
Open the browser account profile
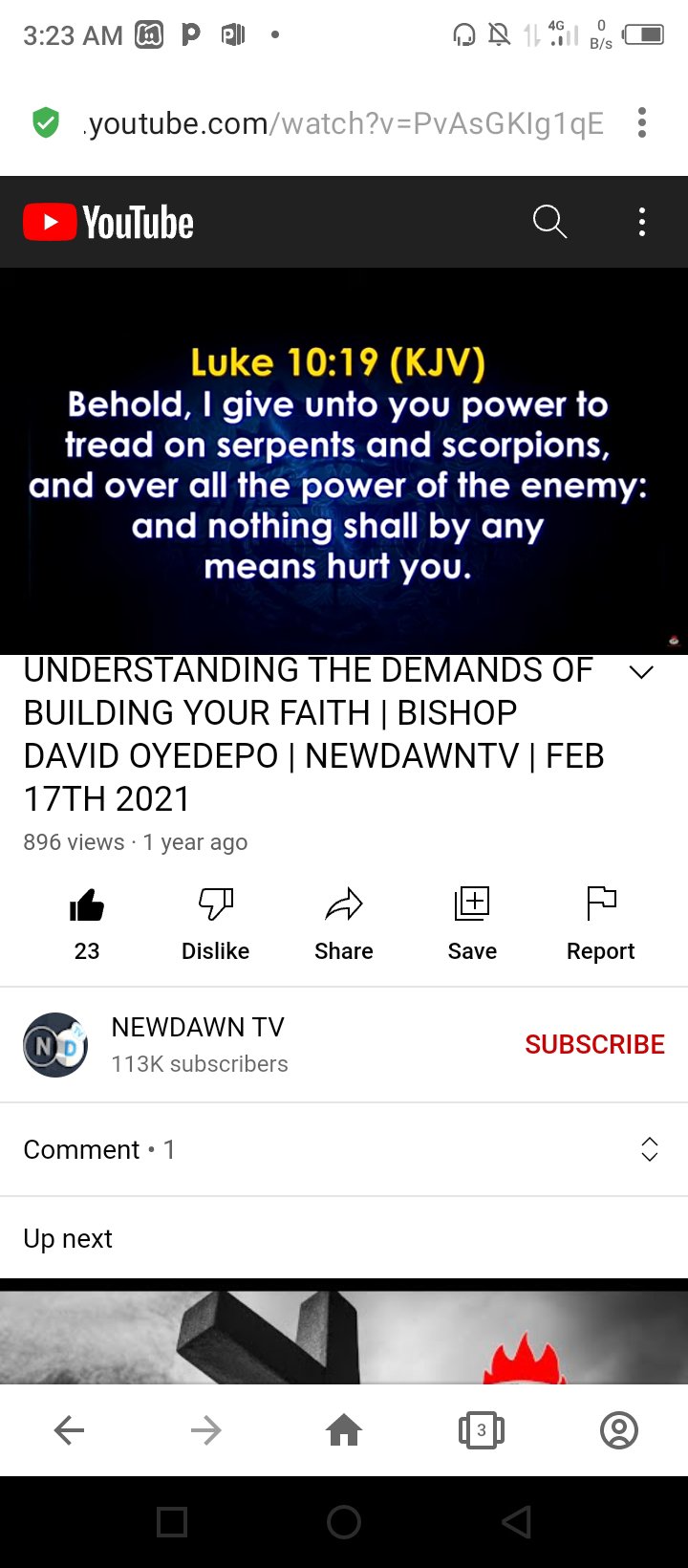point(618,1430)
